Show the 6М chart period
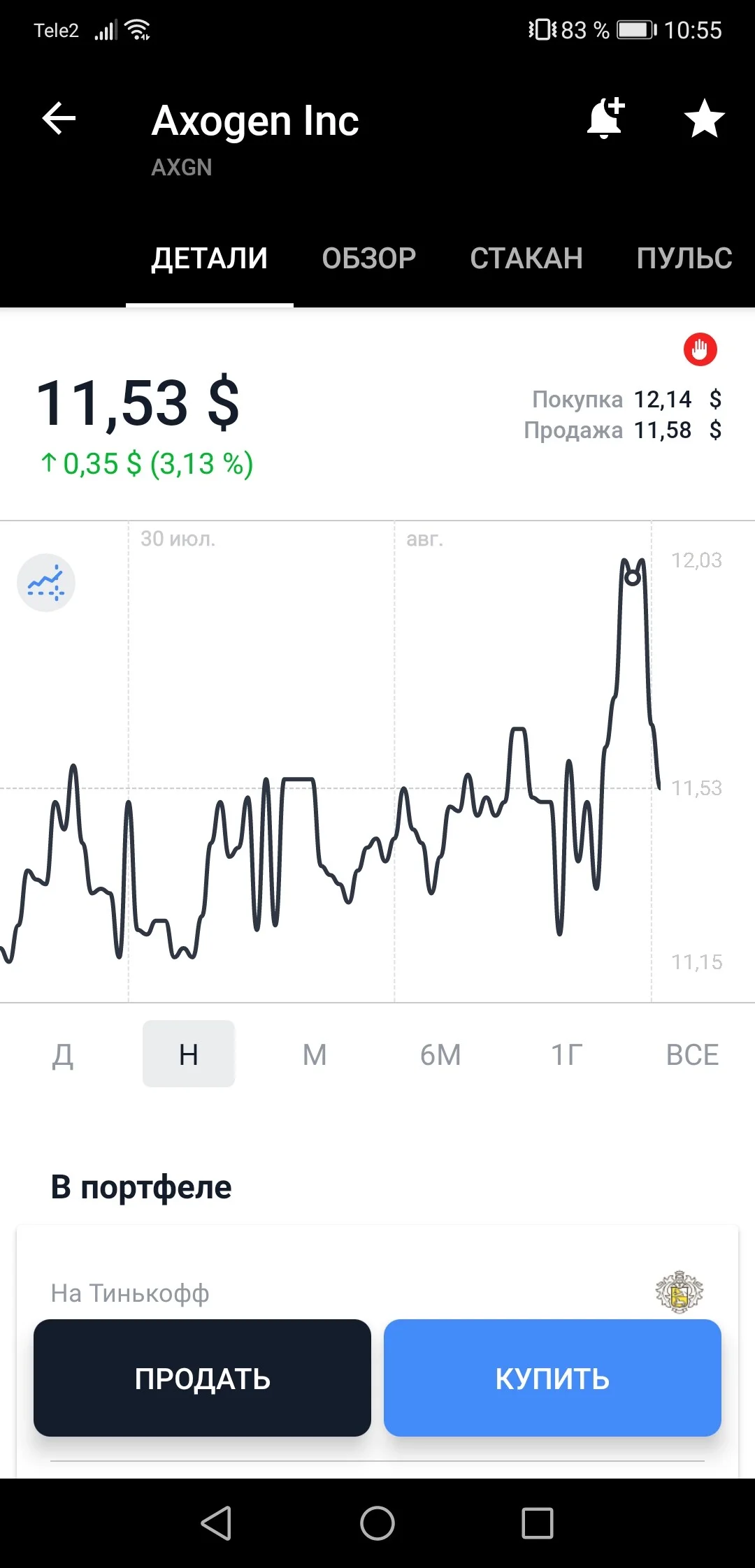This screenshot has height=1568, width=755. (x=440, y=1054)
